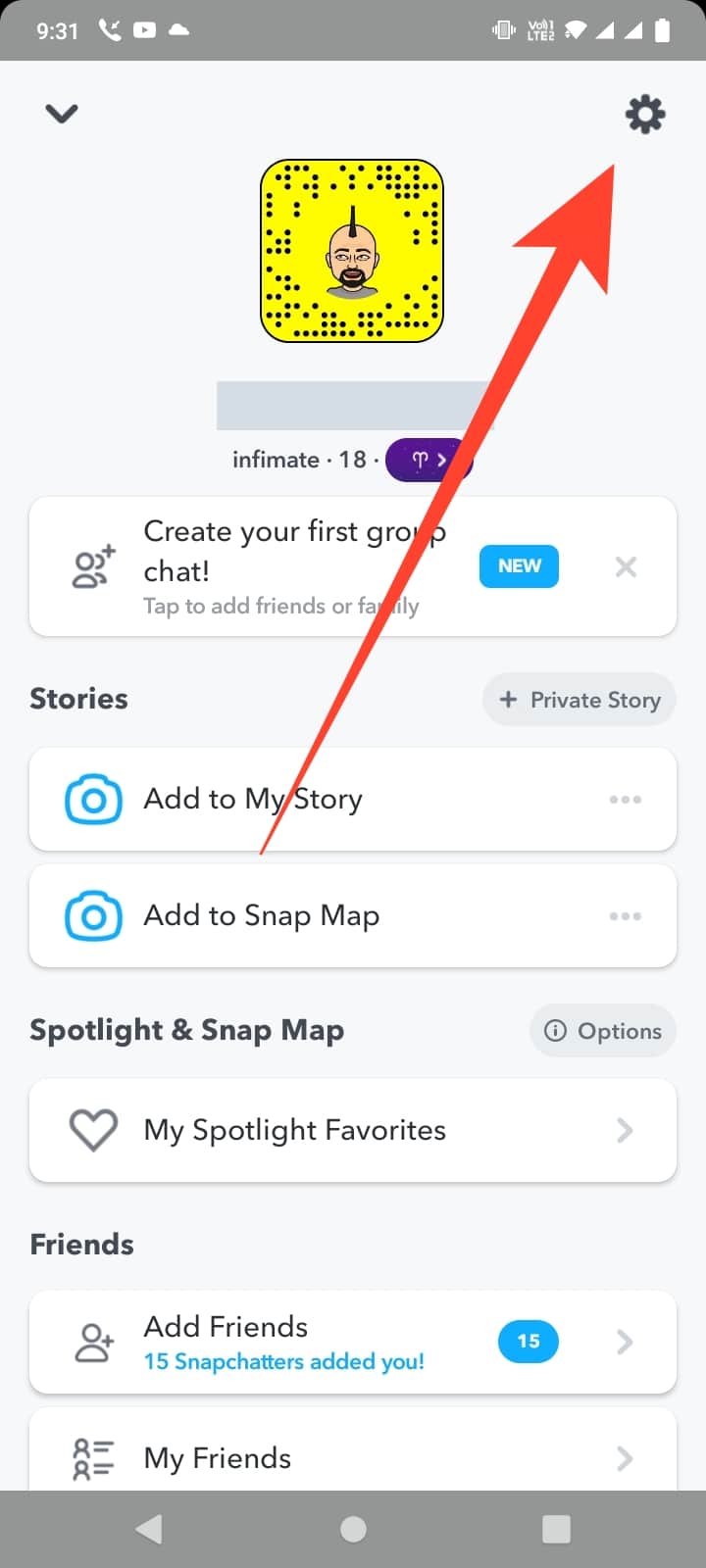The width and height of the screenshot is (706, 1568).
Task: Open settings with the gear icon
Action: 645,115
